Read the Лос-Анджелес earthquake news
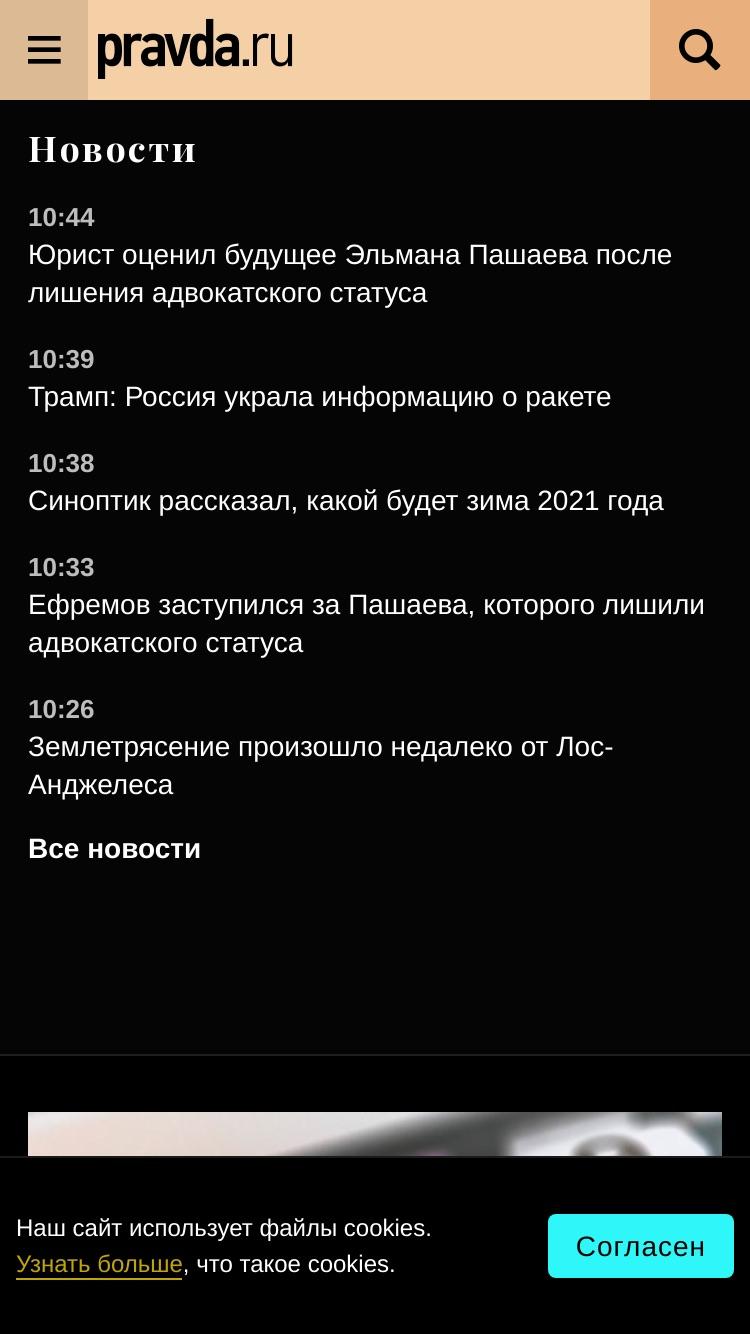The height and width of the screenshot is (1334, 750). [320, 765]
